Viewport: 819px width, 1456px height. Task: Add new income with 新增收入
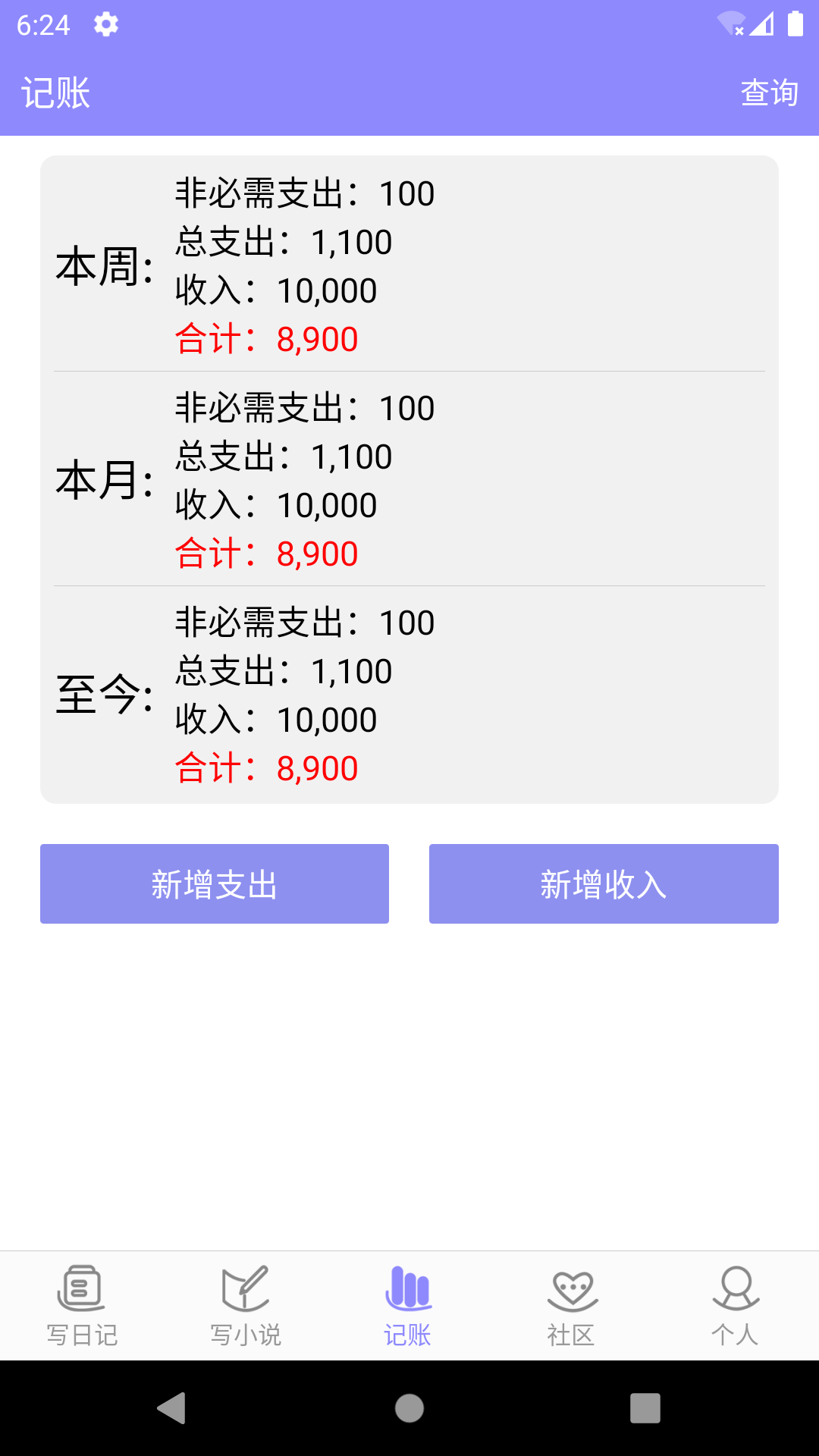click(x=604, y=883)
